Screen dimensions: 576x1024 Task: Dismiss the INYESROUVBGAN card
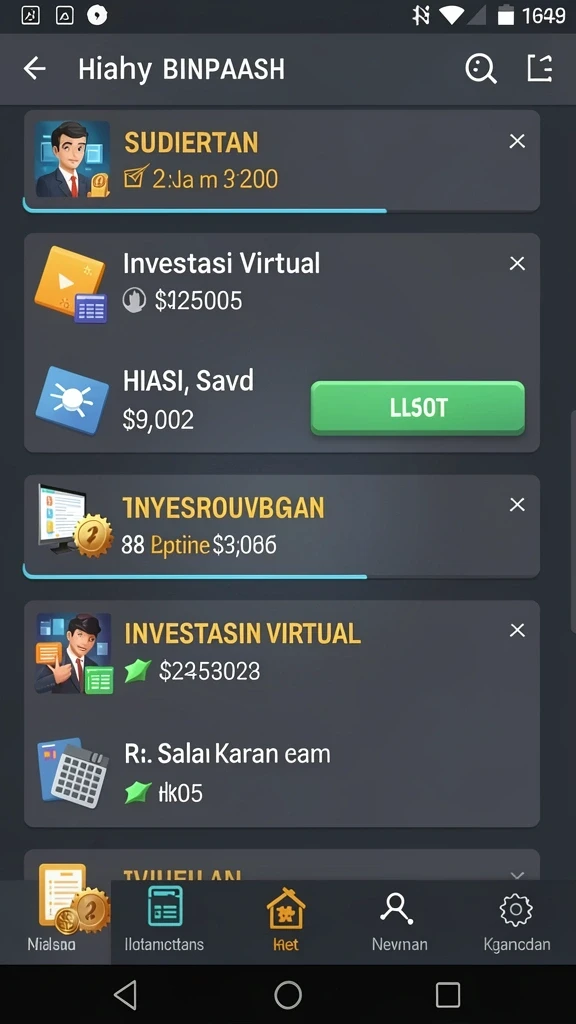[x=517, y=505]
